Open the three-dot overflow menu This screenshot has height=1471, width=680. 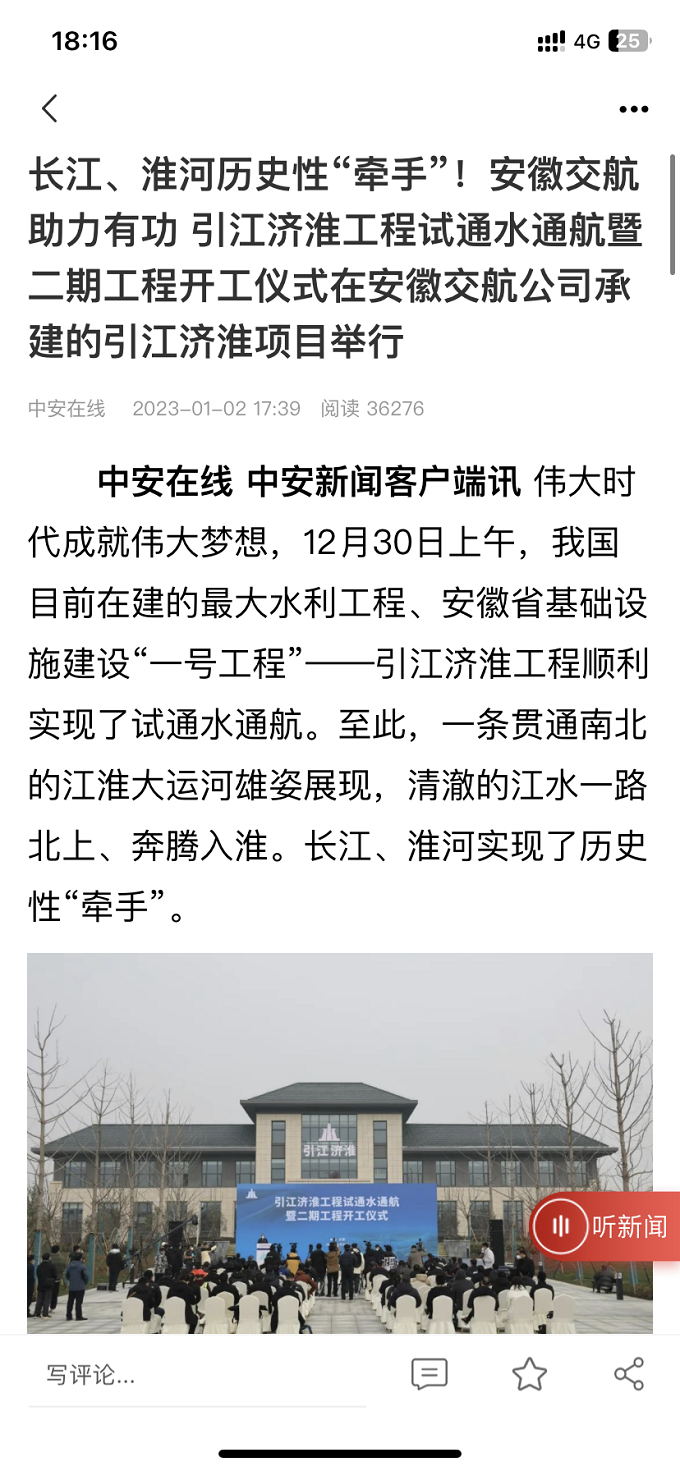pyautogui.click(x=633, y=110)
